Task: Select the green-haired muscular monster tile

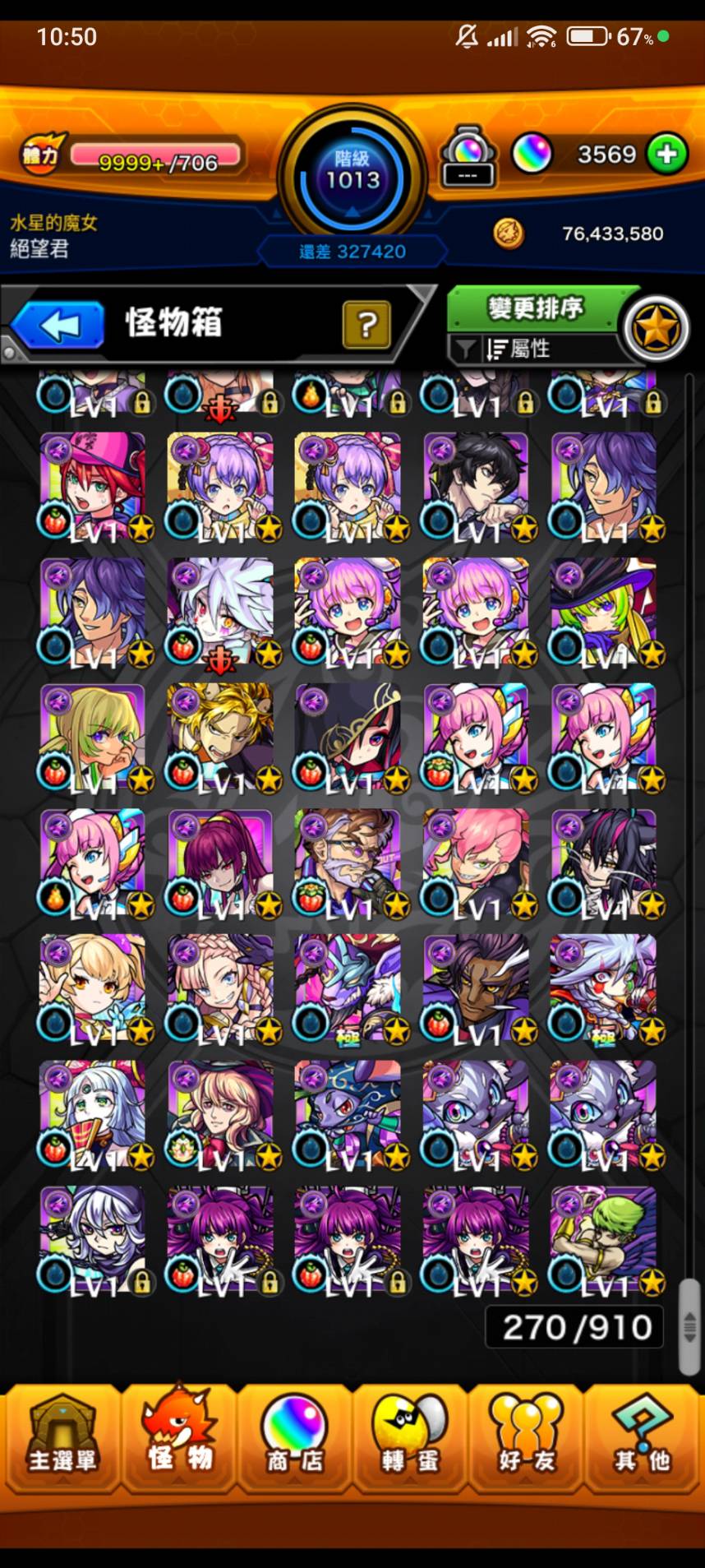Action: 604,1237
